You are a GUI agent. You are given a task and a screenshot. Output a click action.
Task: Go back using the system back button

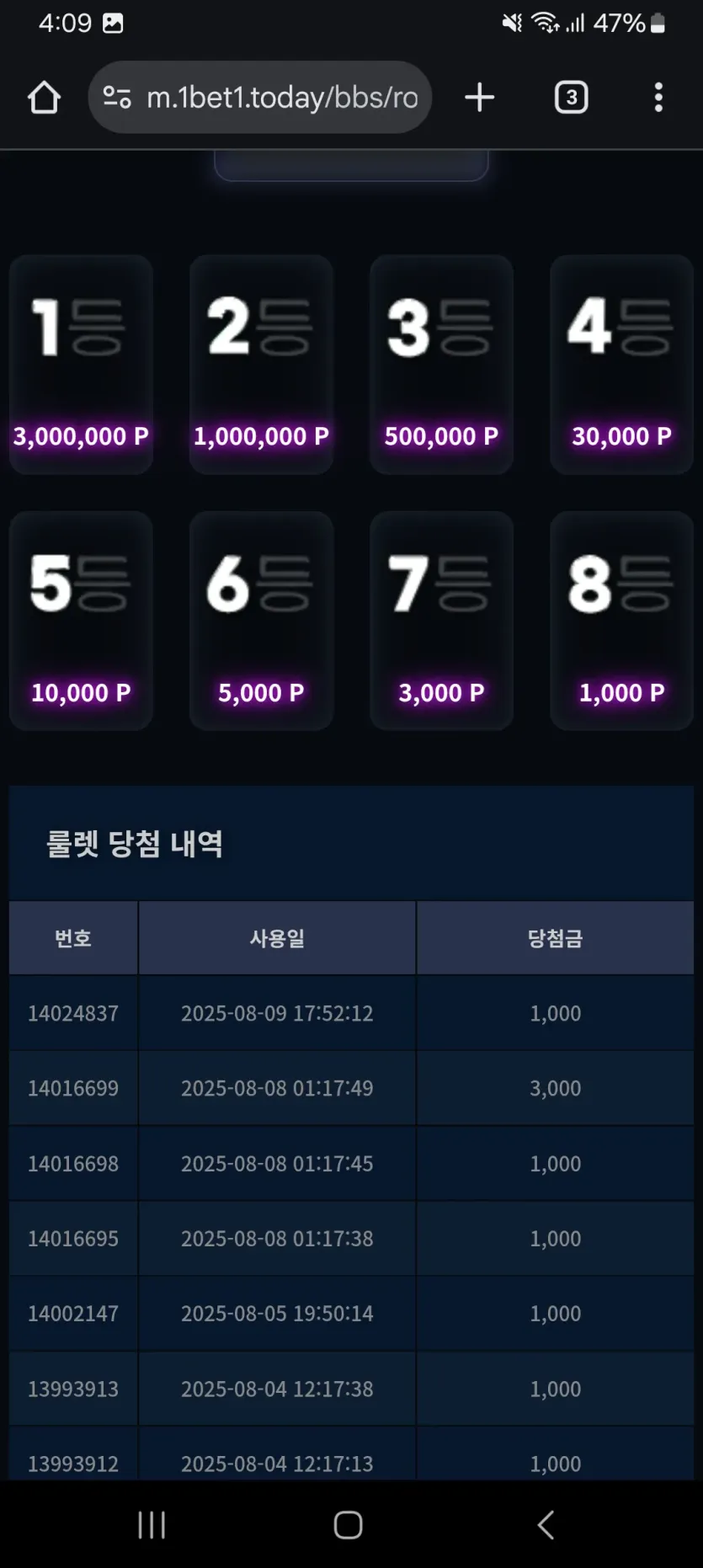(546, 1524)
